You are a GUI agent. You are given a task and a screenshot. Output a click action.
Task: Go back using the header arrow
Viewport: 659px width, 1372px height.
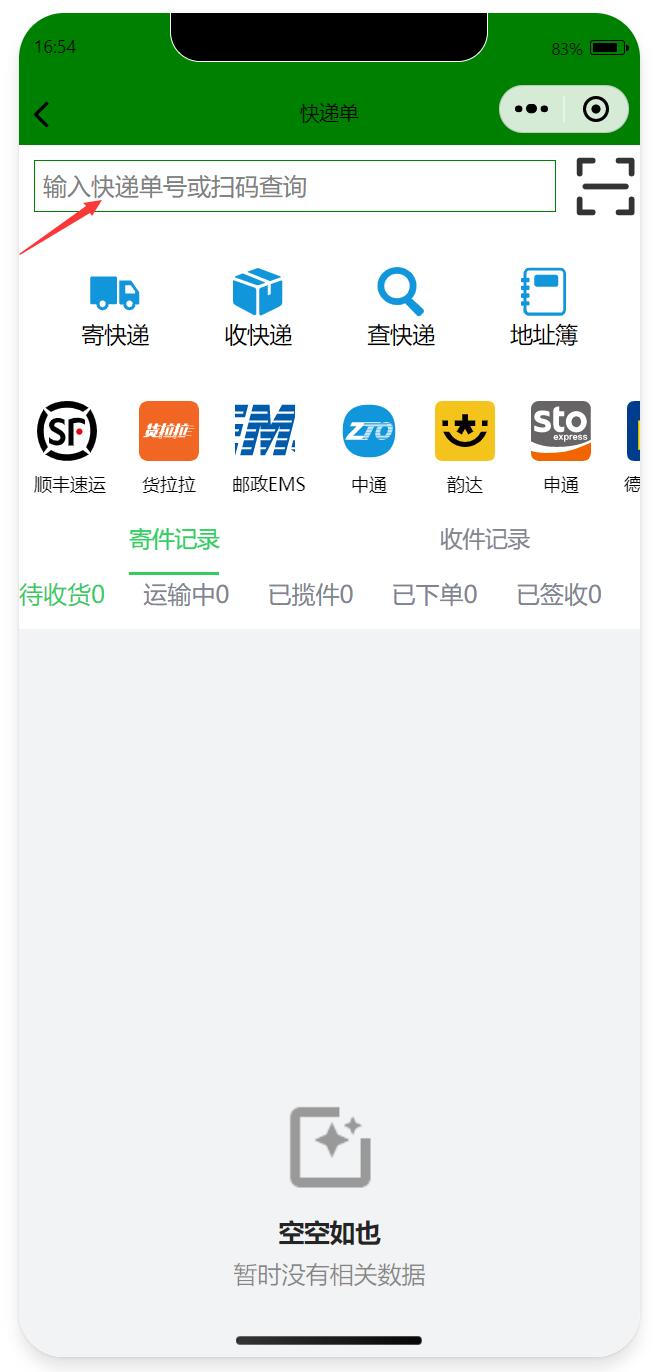42,114
